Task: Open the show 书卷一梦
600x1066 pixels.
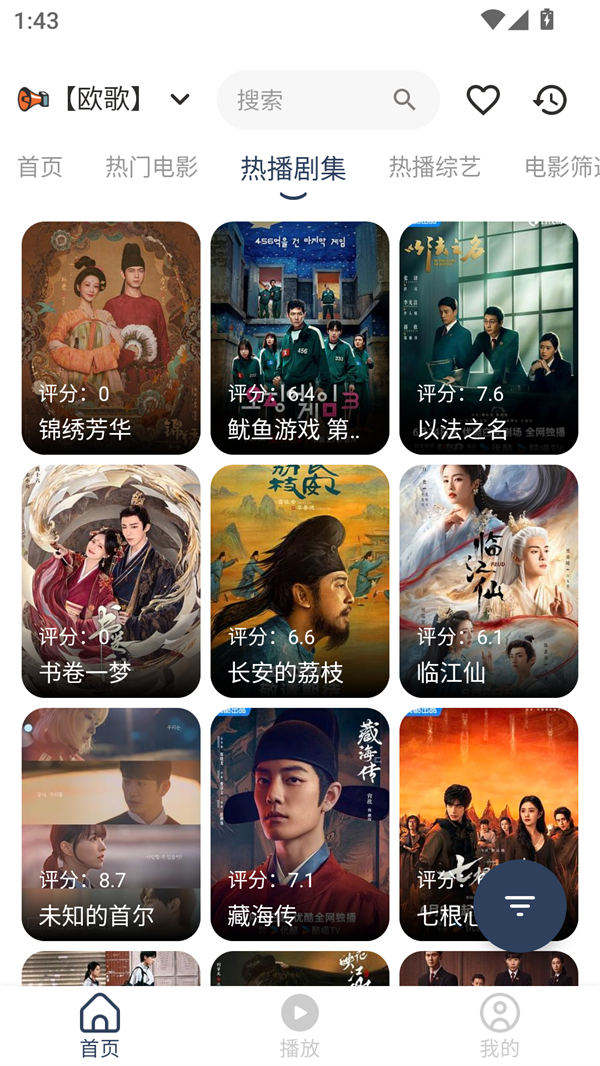Action: [111, 581]
